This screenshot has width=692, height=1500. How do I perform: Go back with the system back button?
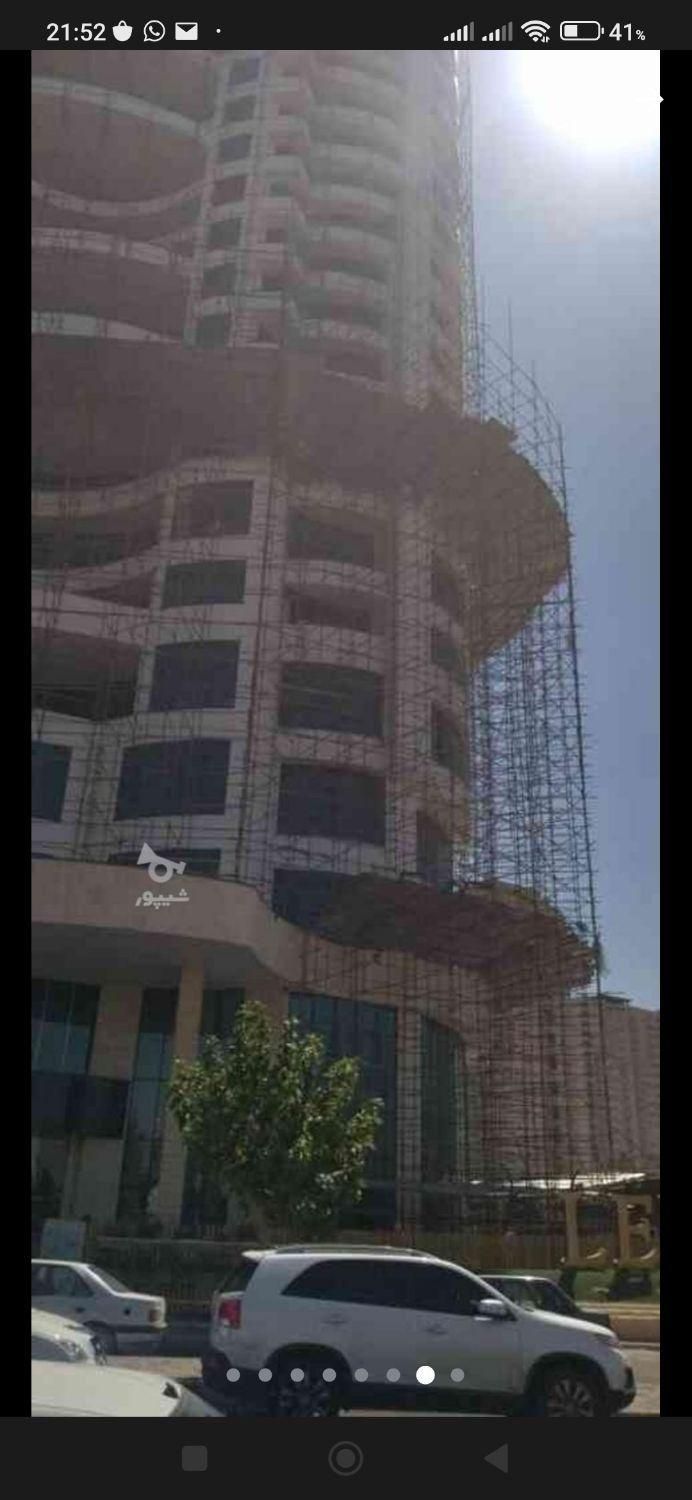coord(496,1459)
